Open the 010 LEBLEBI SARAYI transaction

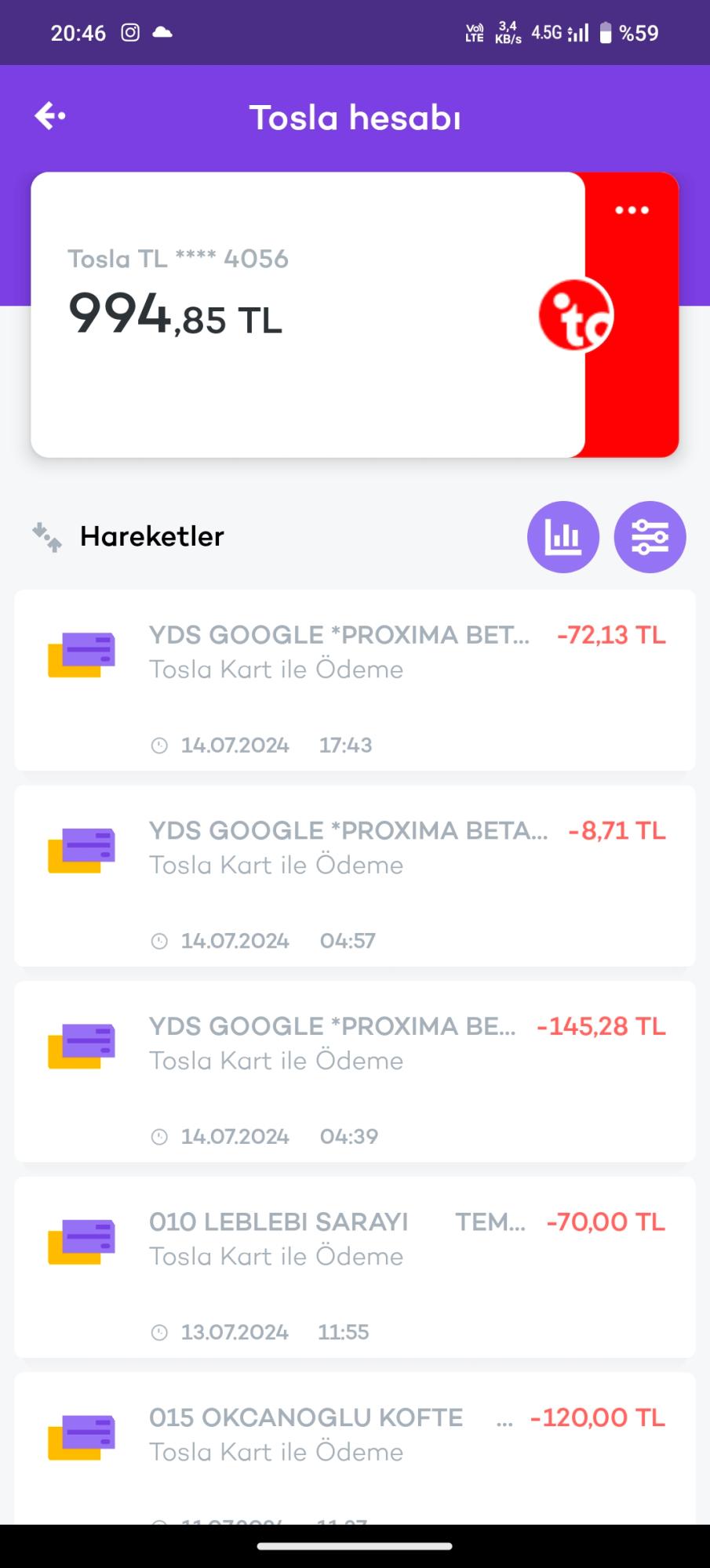(353, 1270)
